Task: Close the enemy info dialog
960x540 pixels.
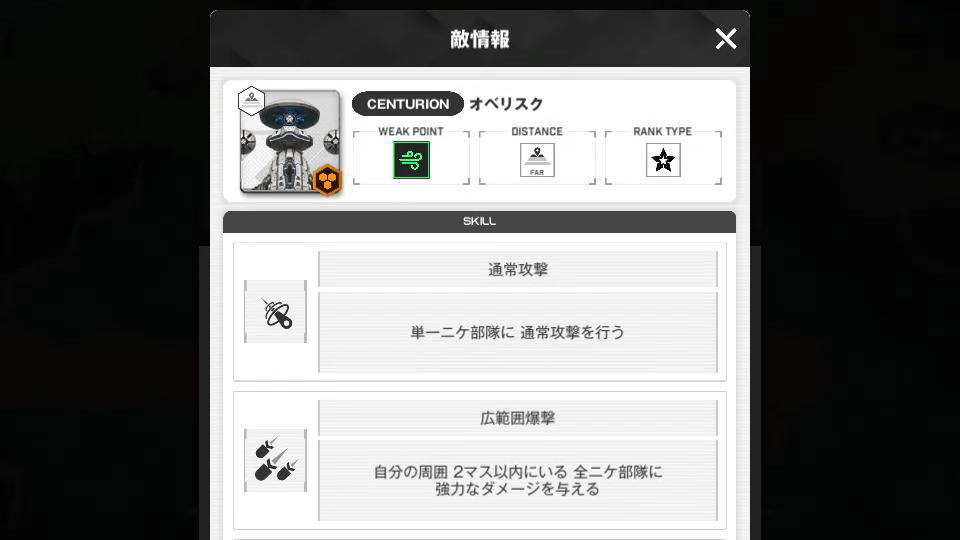Action: [726, 39]
